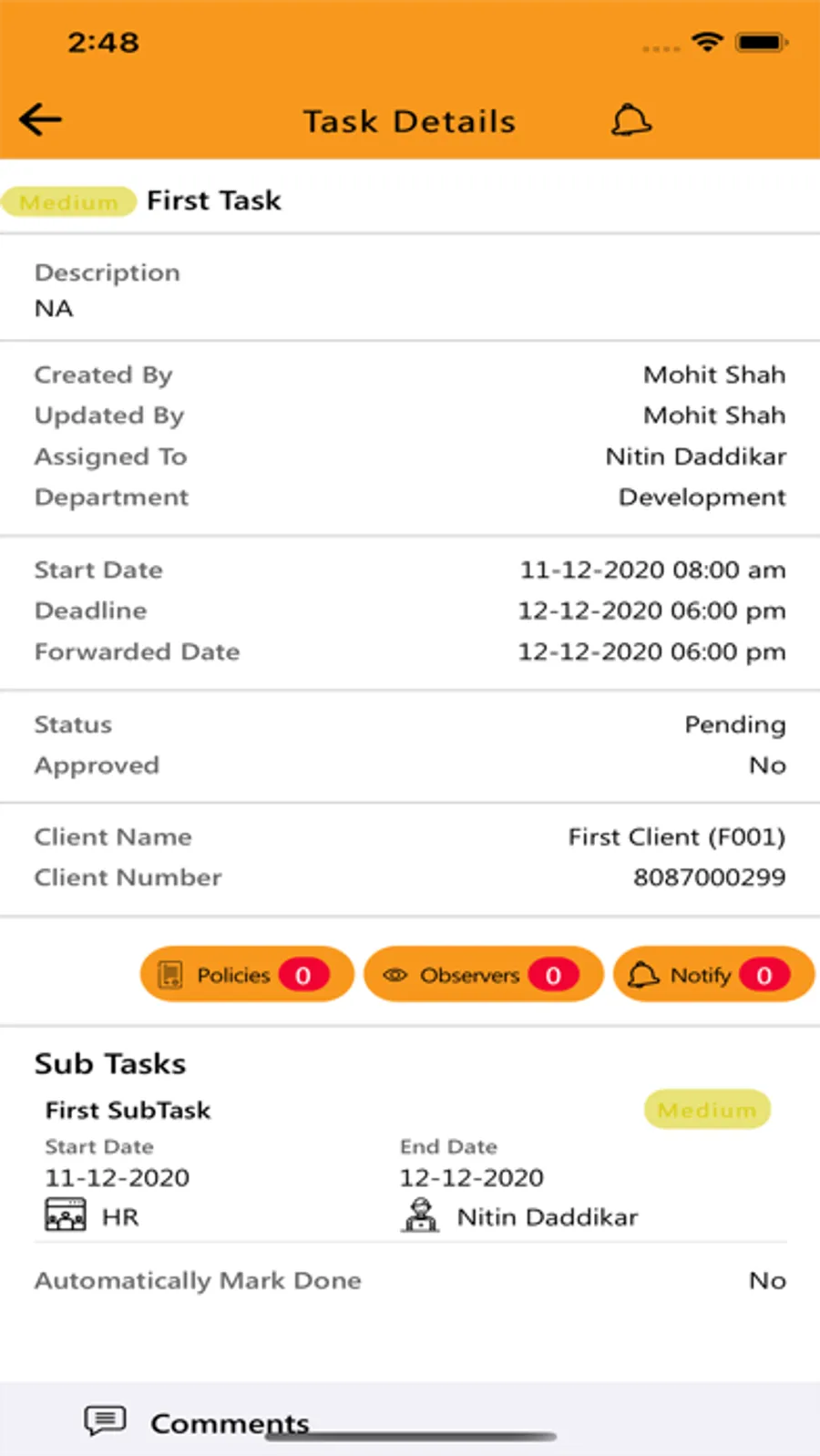Tap the bell icon inside the Notify button

[x=645, y=973]
